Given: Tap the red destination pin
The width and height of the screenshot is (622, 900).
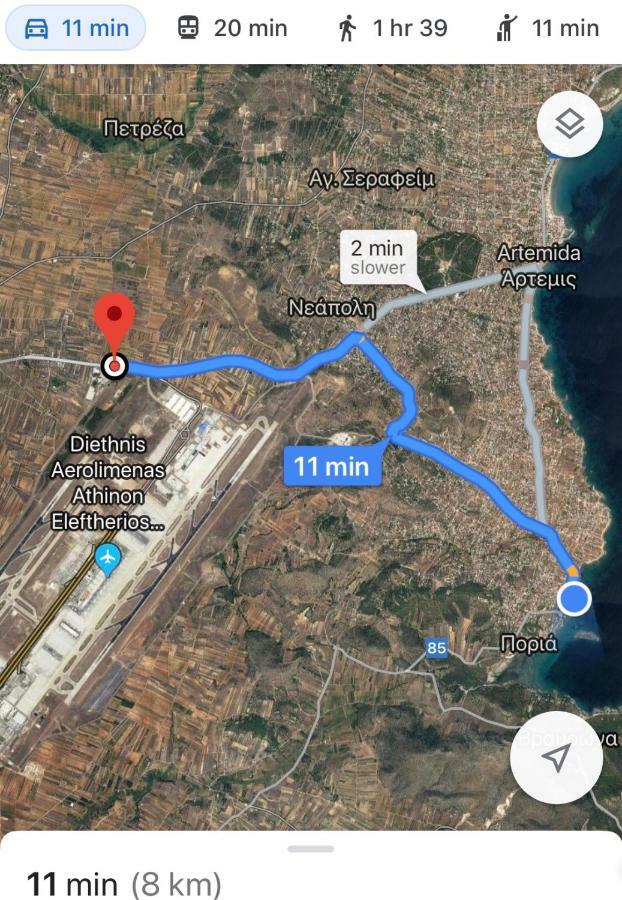Looking at the screenshot, I should (x=115, y=325).
